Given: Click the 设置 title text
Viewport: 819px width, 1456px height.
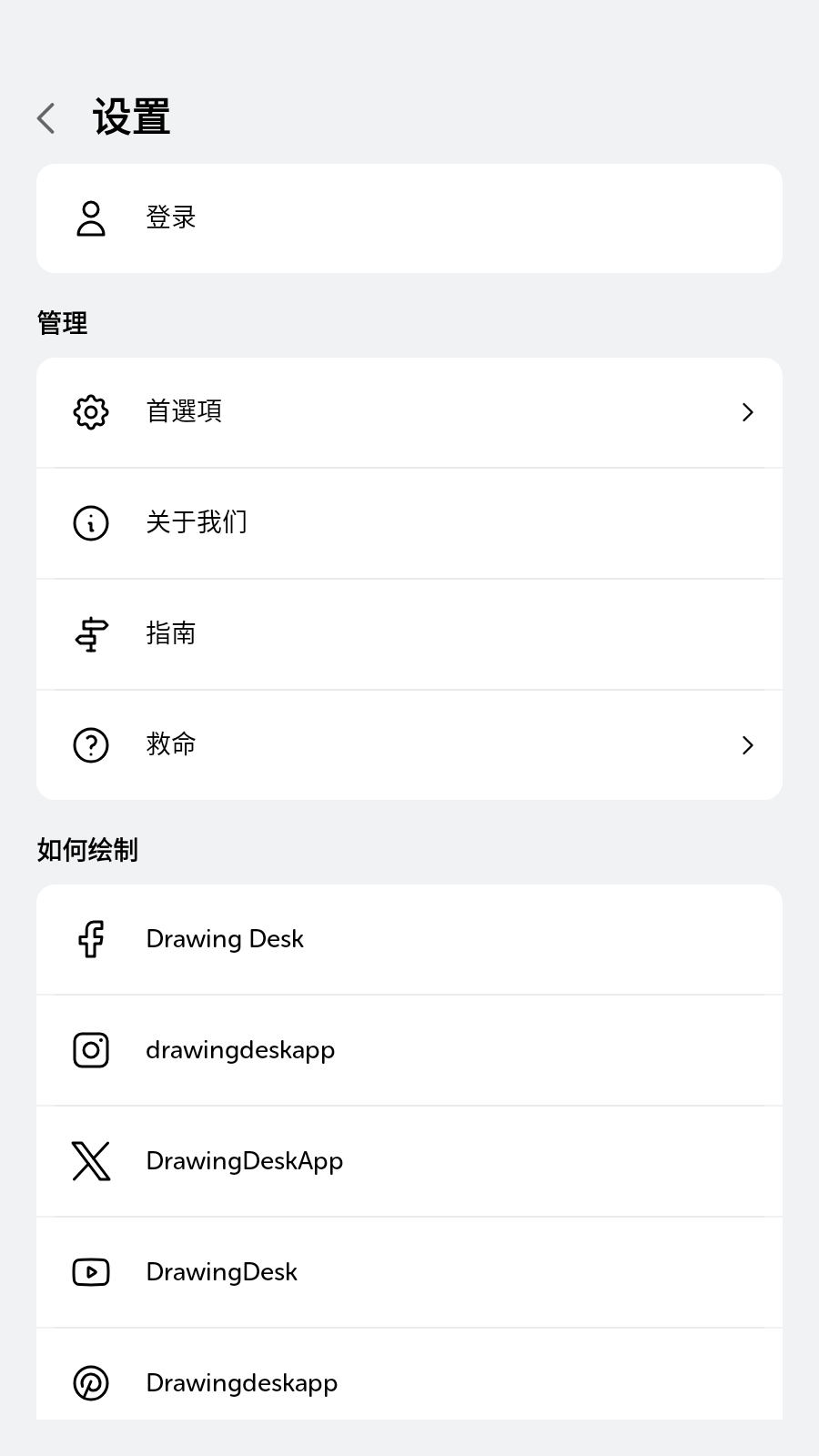Looking at the screenshot, I should click(x=130, y=116).
